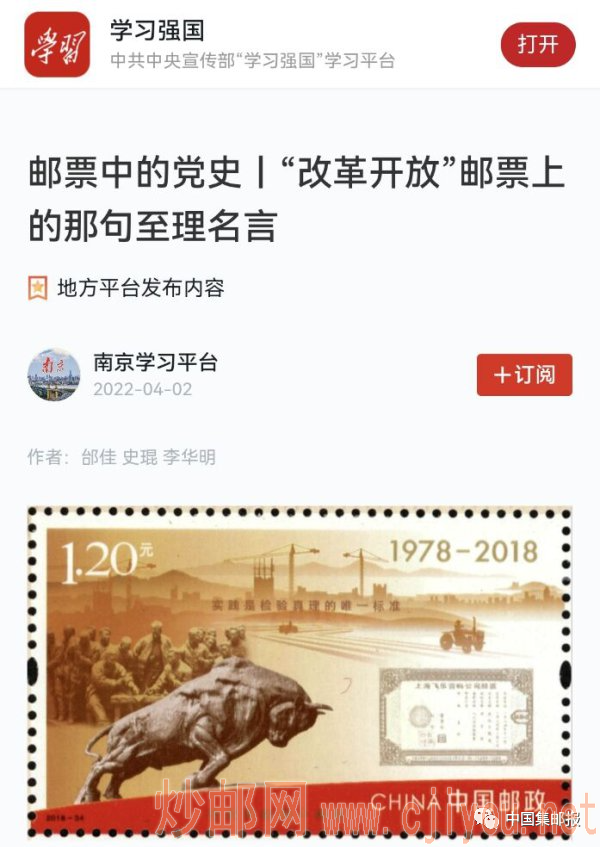Viewport: 600px width, 847px height.
Task: Open the 学习强国 app logo banner
Action: click(x=57, y=45)
